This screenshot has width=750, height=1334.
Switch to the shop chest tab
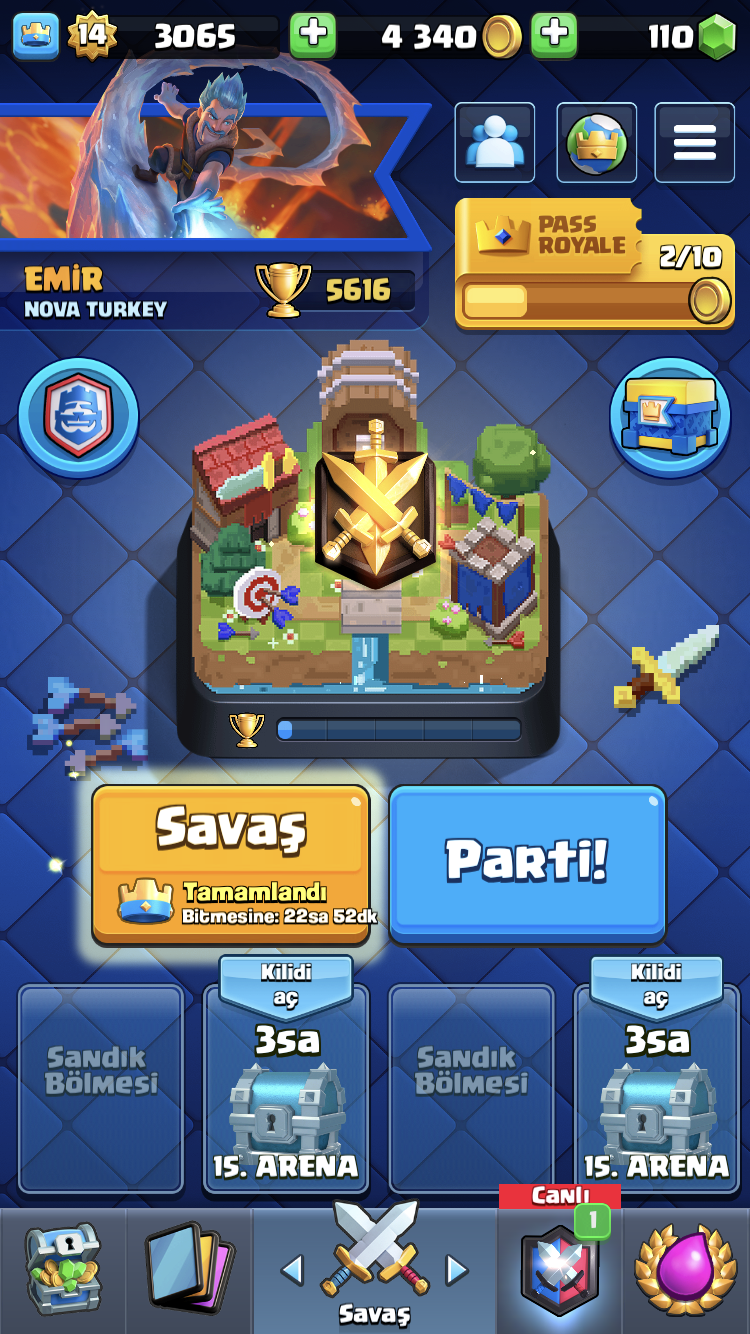tap(63, 1270)
